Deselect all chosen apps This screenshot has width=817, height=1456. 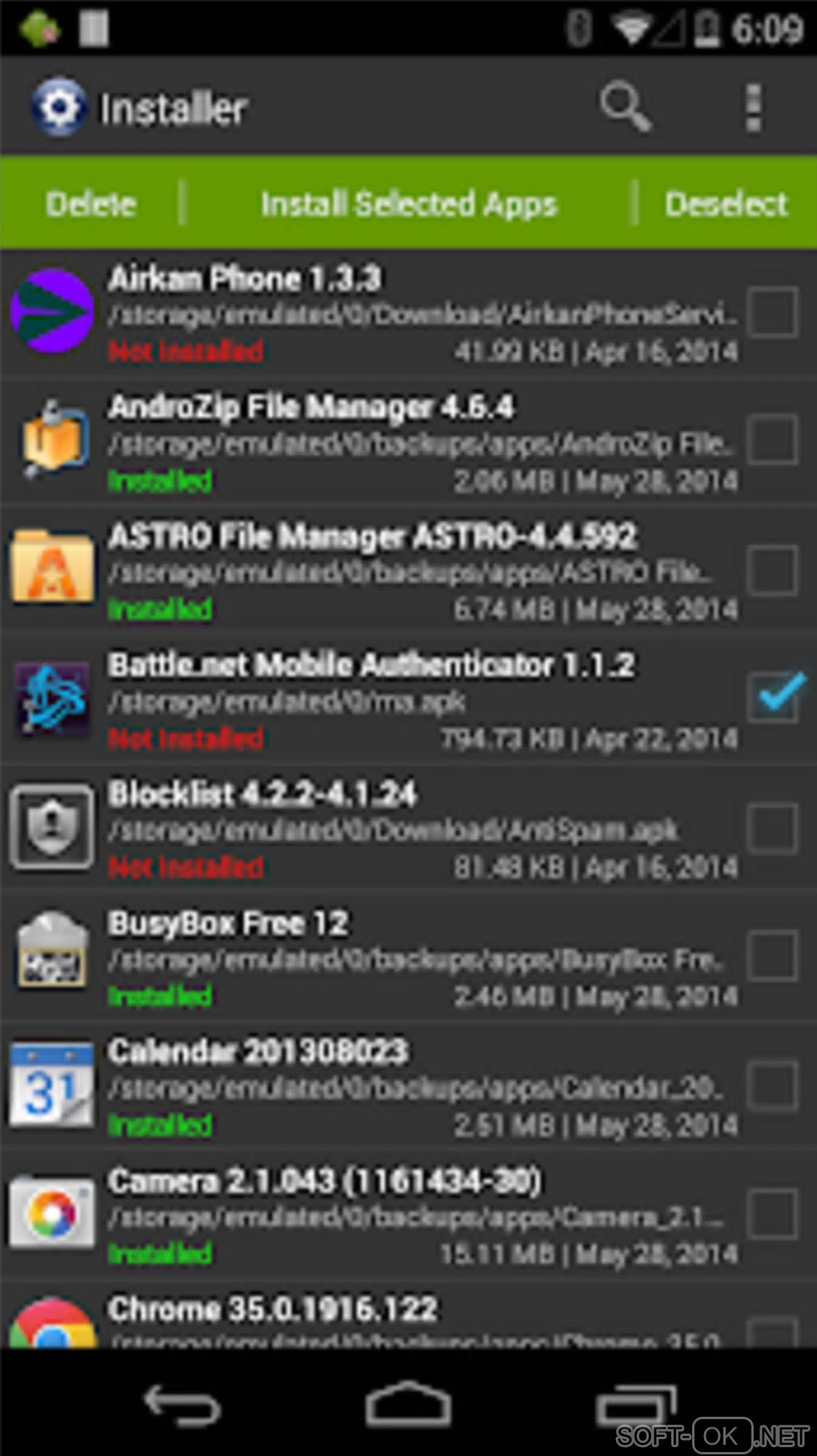726,204
